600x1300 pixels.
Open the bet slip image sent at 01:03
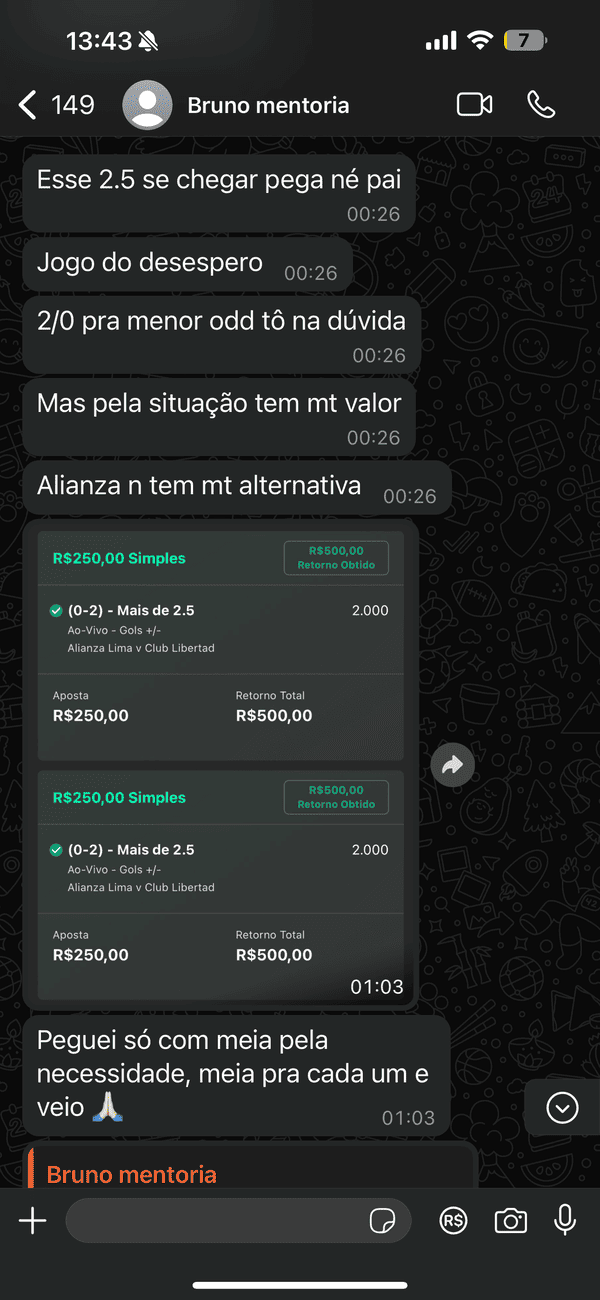pyautogui.click(x=220, y=764)
